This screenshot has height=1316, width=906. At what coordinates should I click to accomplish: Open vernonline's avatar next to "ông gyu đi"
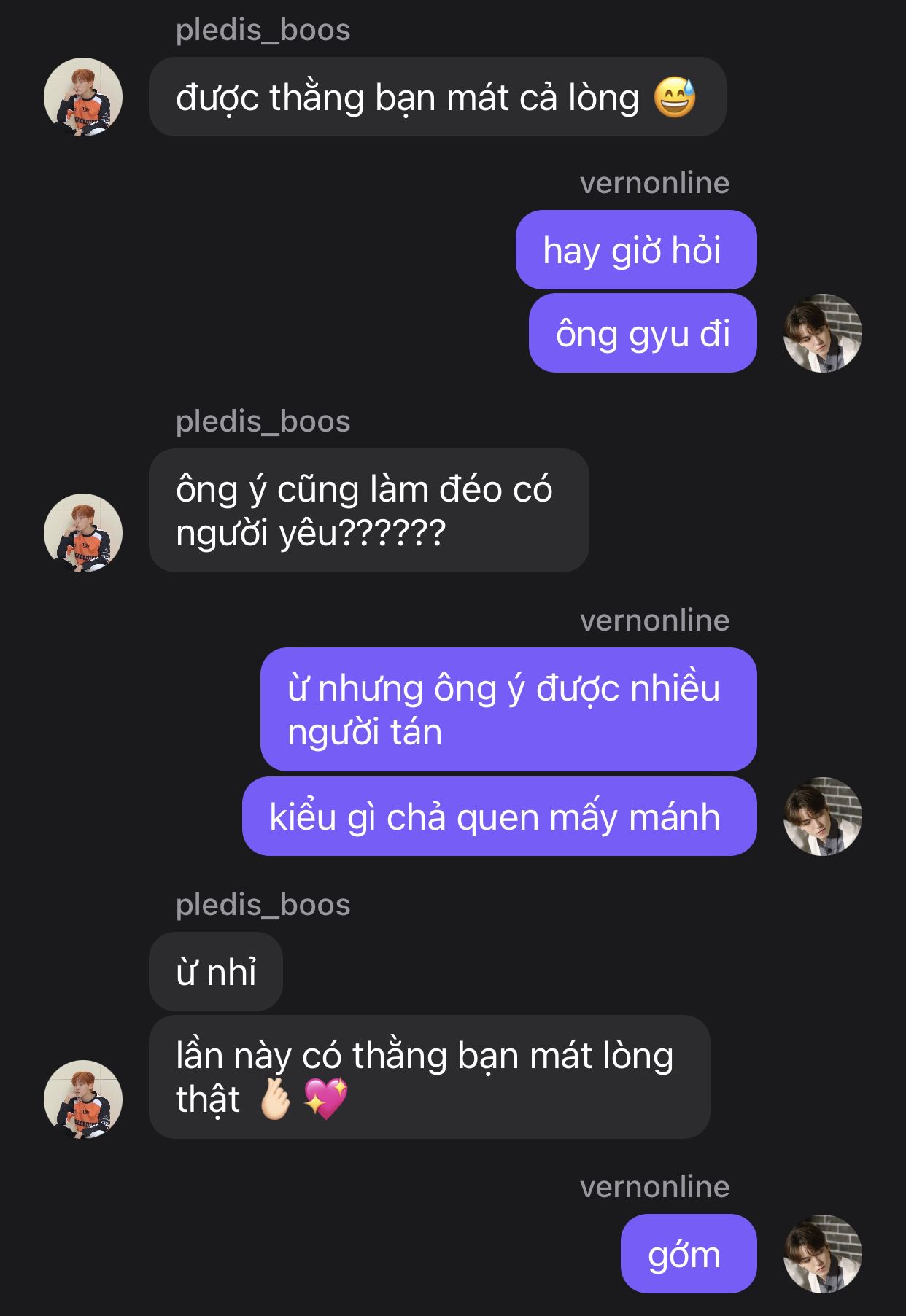823,333
